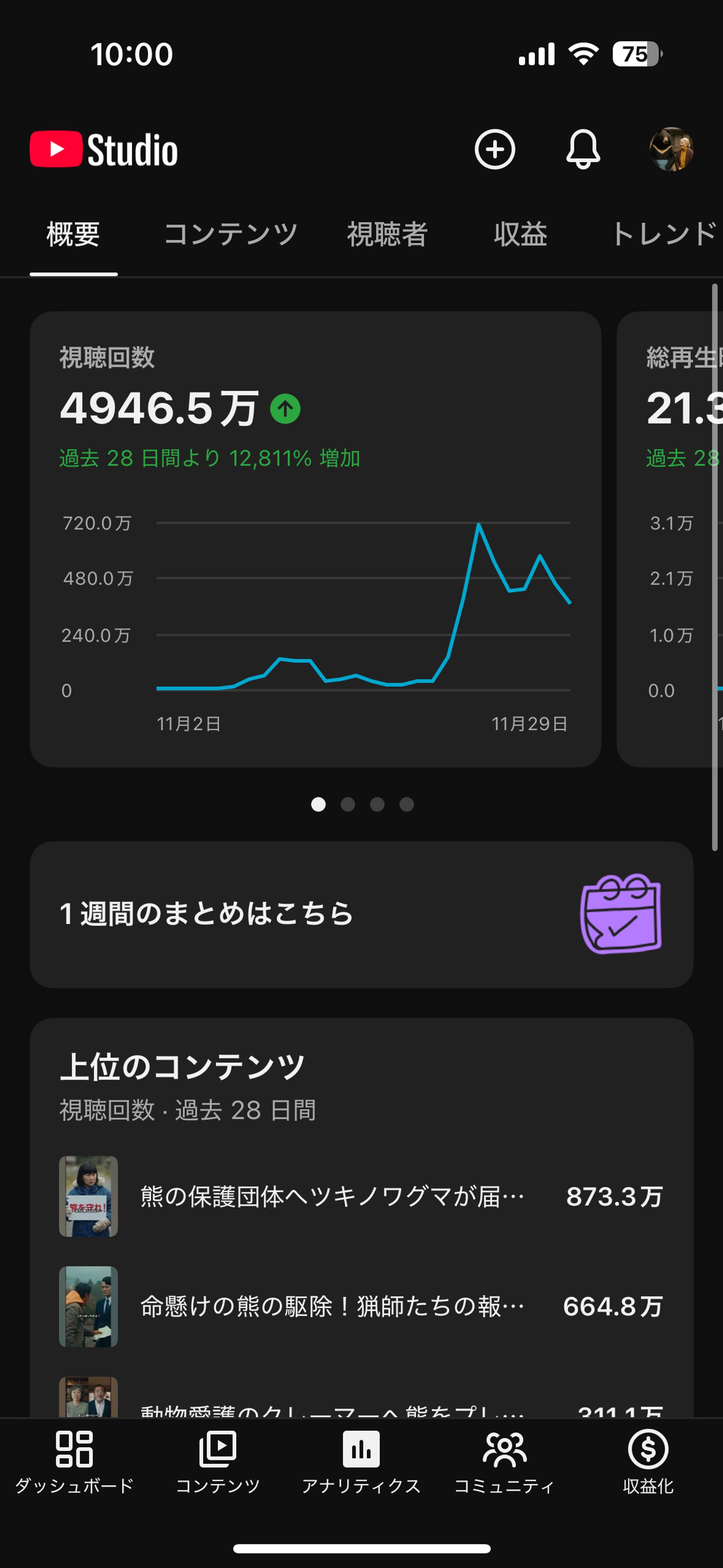Open the 上位のコンテンツ section heading
This screenshot has width=723, height=1568.
[183, 1064]
